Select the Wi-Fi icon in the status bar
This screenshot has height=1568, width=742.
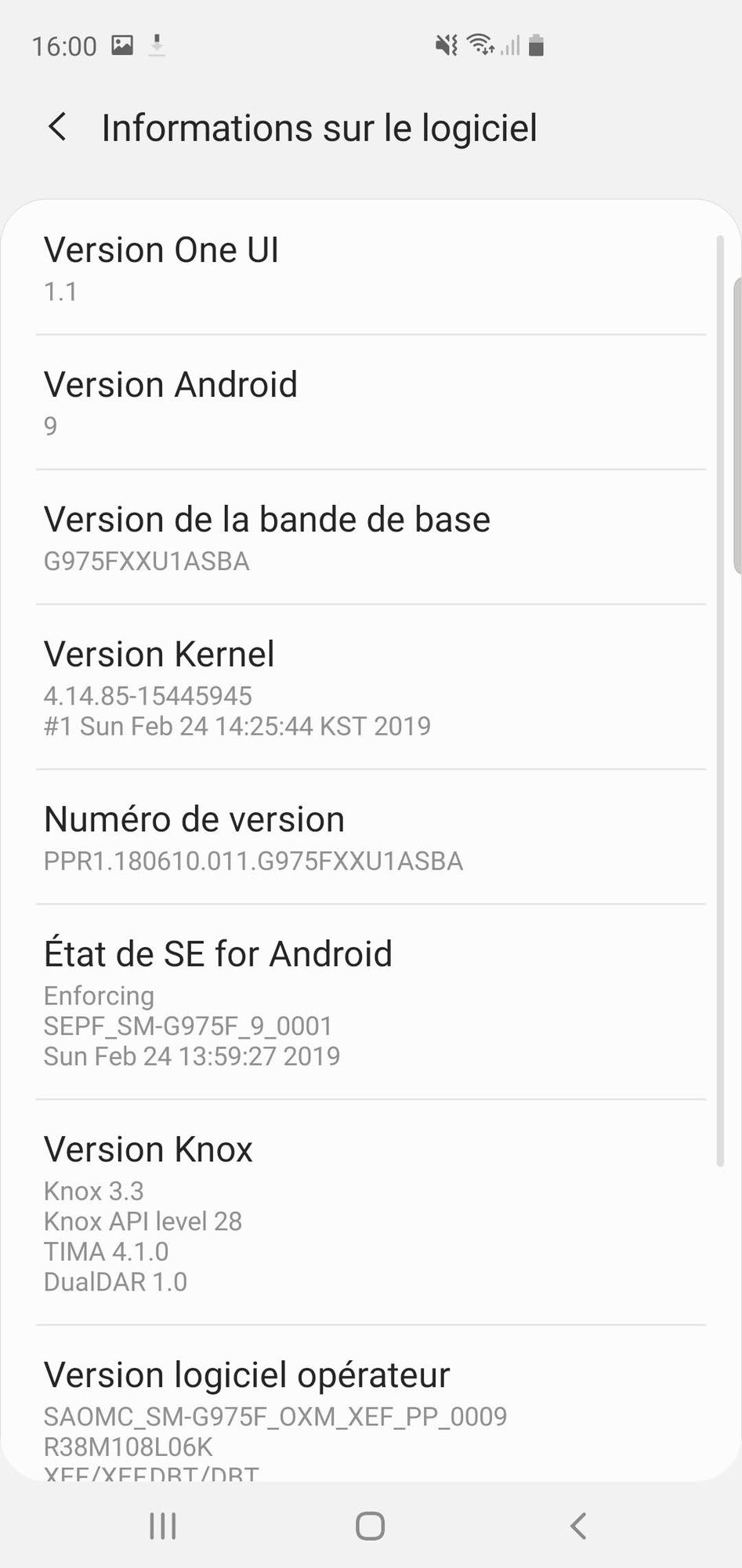point(481,45)
